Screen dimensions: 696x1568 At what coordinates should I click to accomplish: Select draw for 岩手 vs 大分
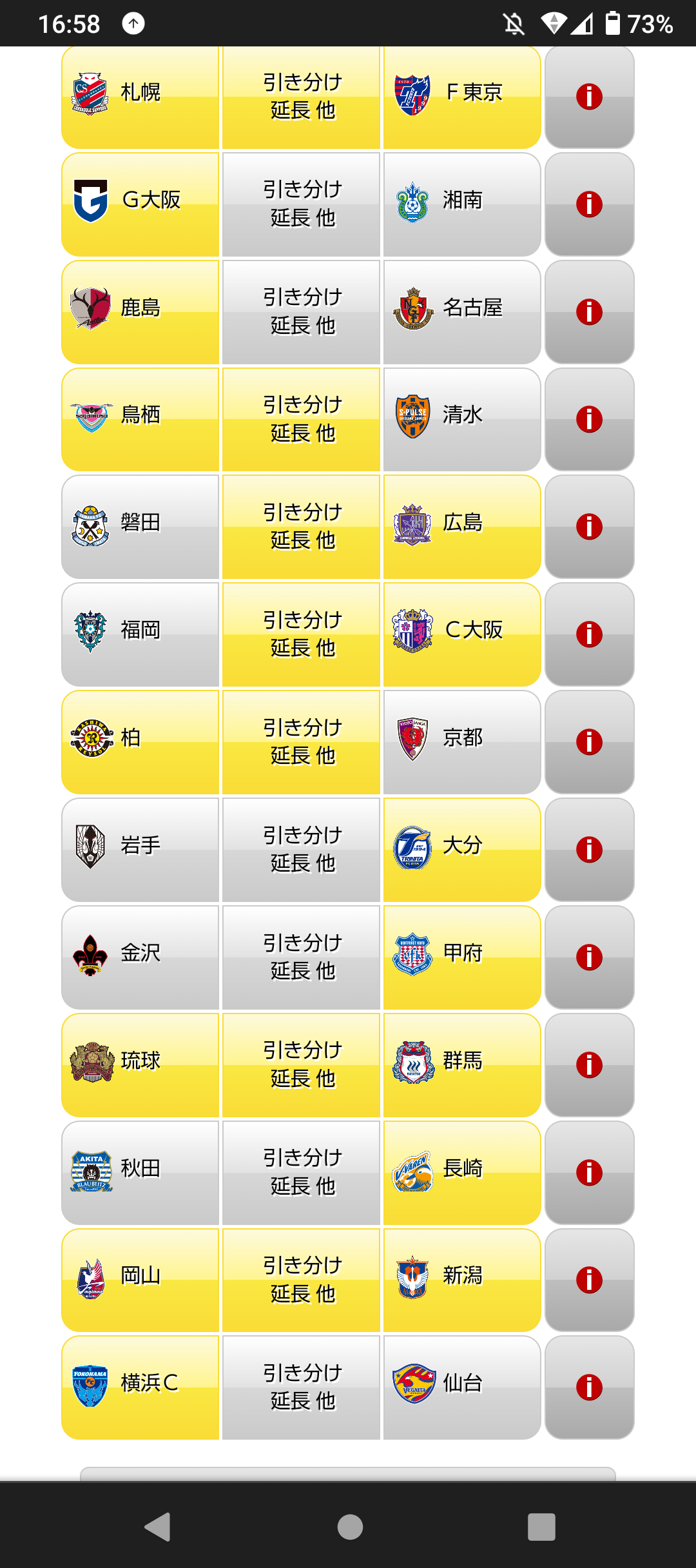pos(301,850)
